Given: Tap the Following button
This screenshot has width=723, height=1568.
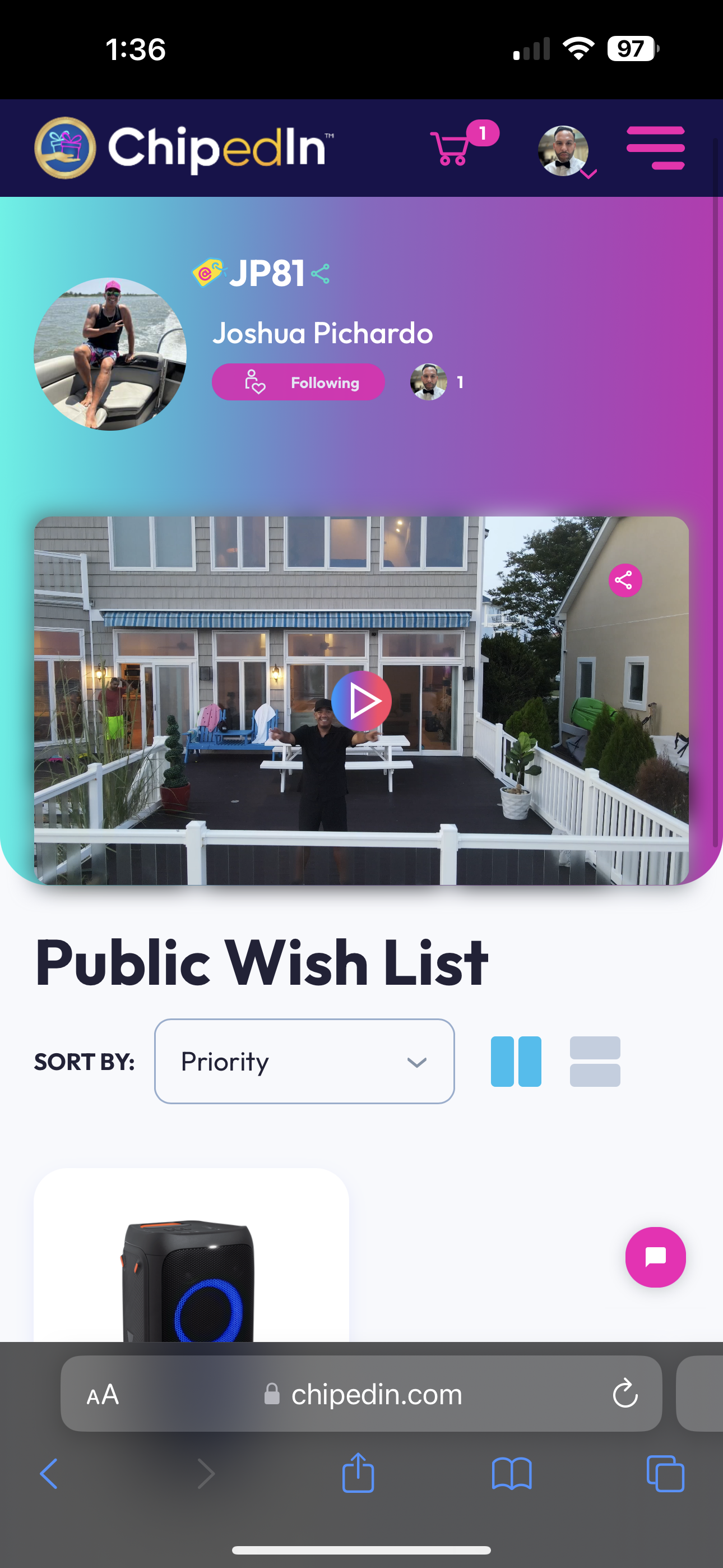Looking at the screenshot, I should click(x=298, y=382).
